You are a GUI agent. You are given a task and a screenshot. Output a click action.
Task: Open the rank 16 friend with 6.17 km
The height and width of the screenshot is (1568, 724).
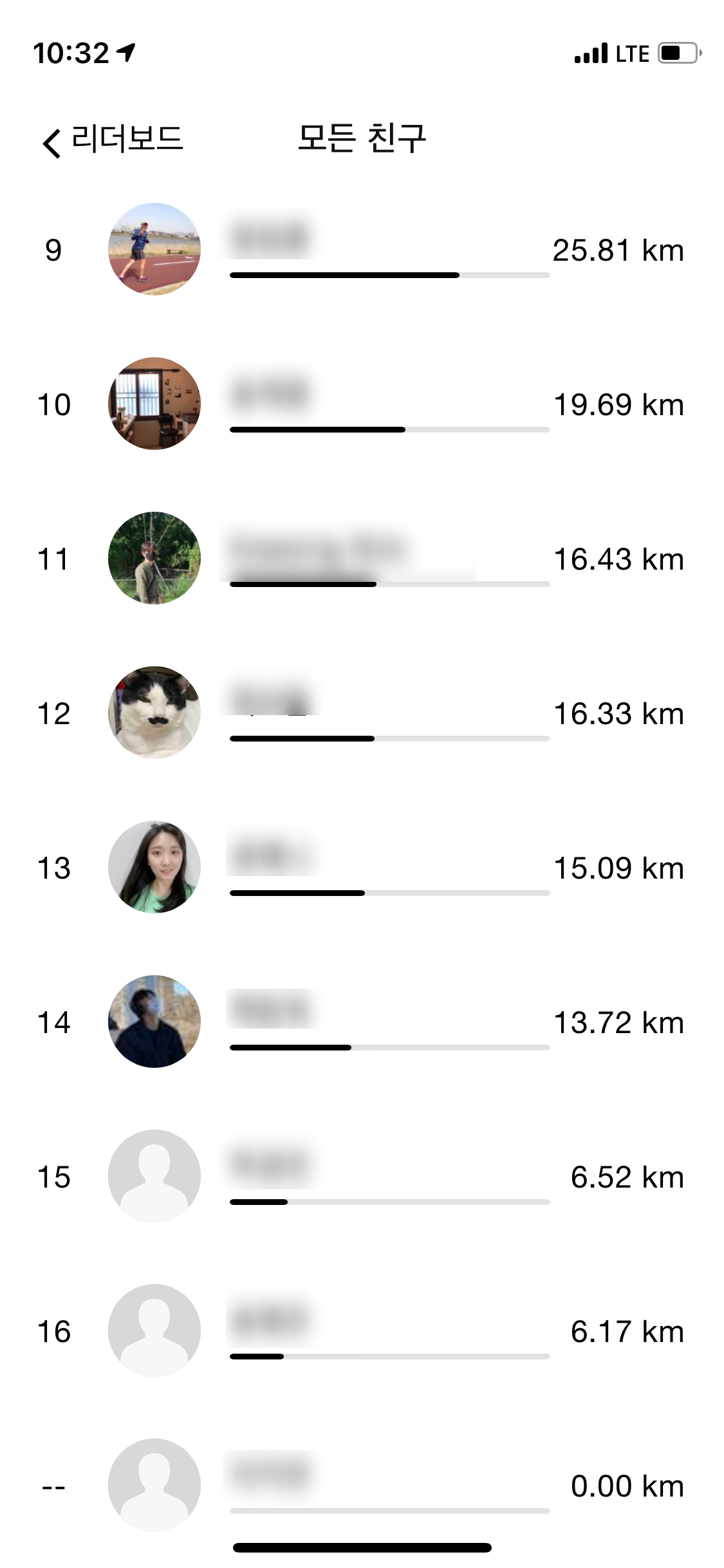pyautogui.click(x=360, y=1331)
